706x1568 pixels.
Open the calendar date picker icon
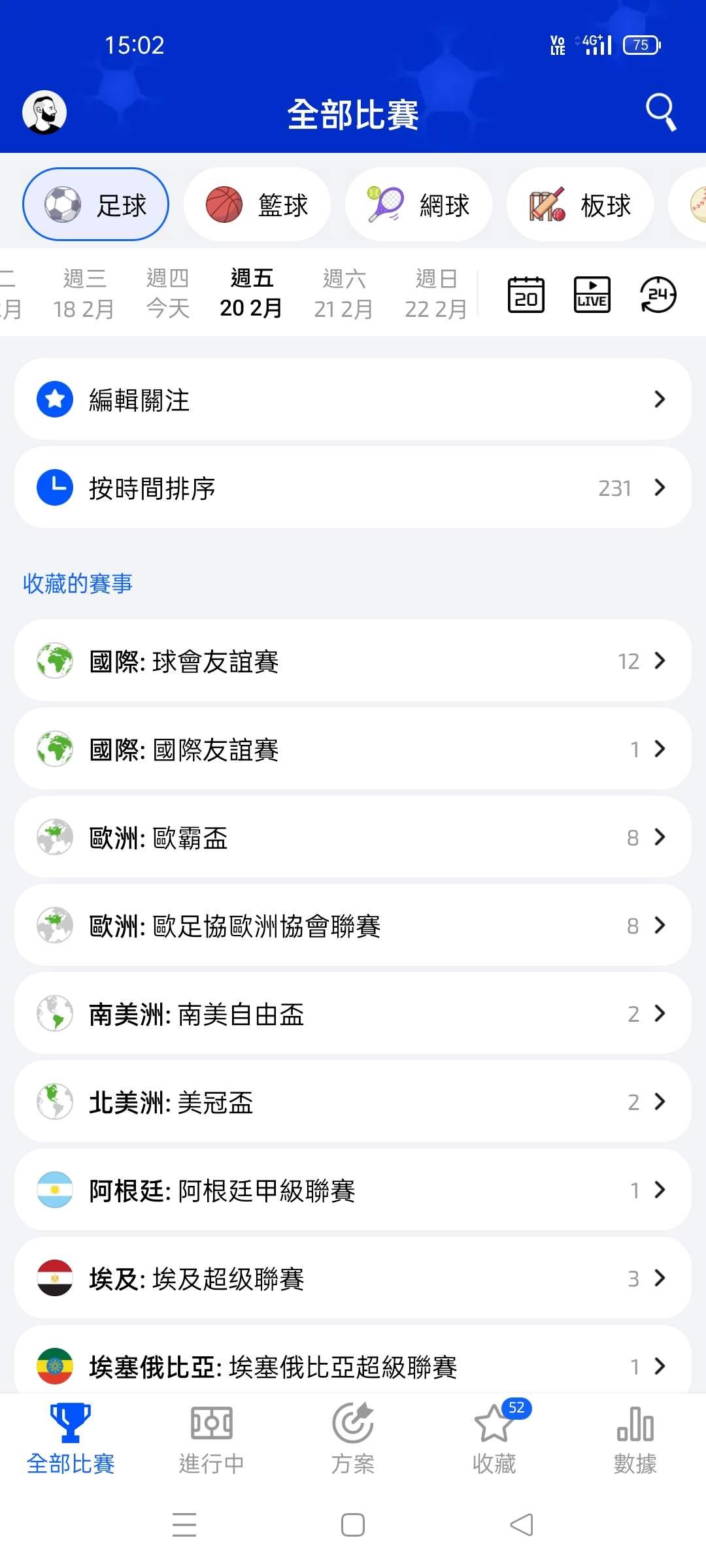(526, 295)
